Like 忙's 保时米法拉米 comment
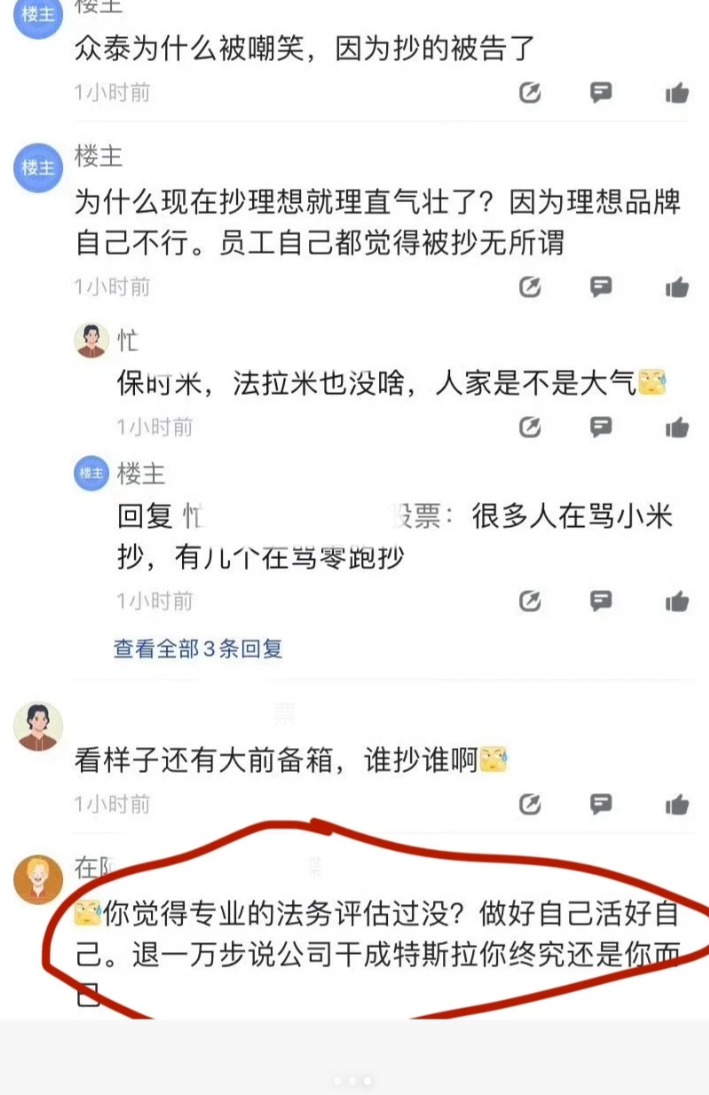This screenshot has width=709, height=1095. (677, 427)
